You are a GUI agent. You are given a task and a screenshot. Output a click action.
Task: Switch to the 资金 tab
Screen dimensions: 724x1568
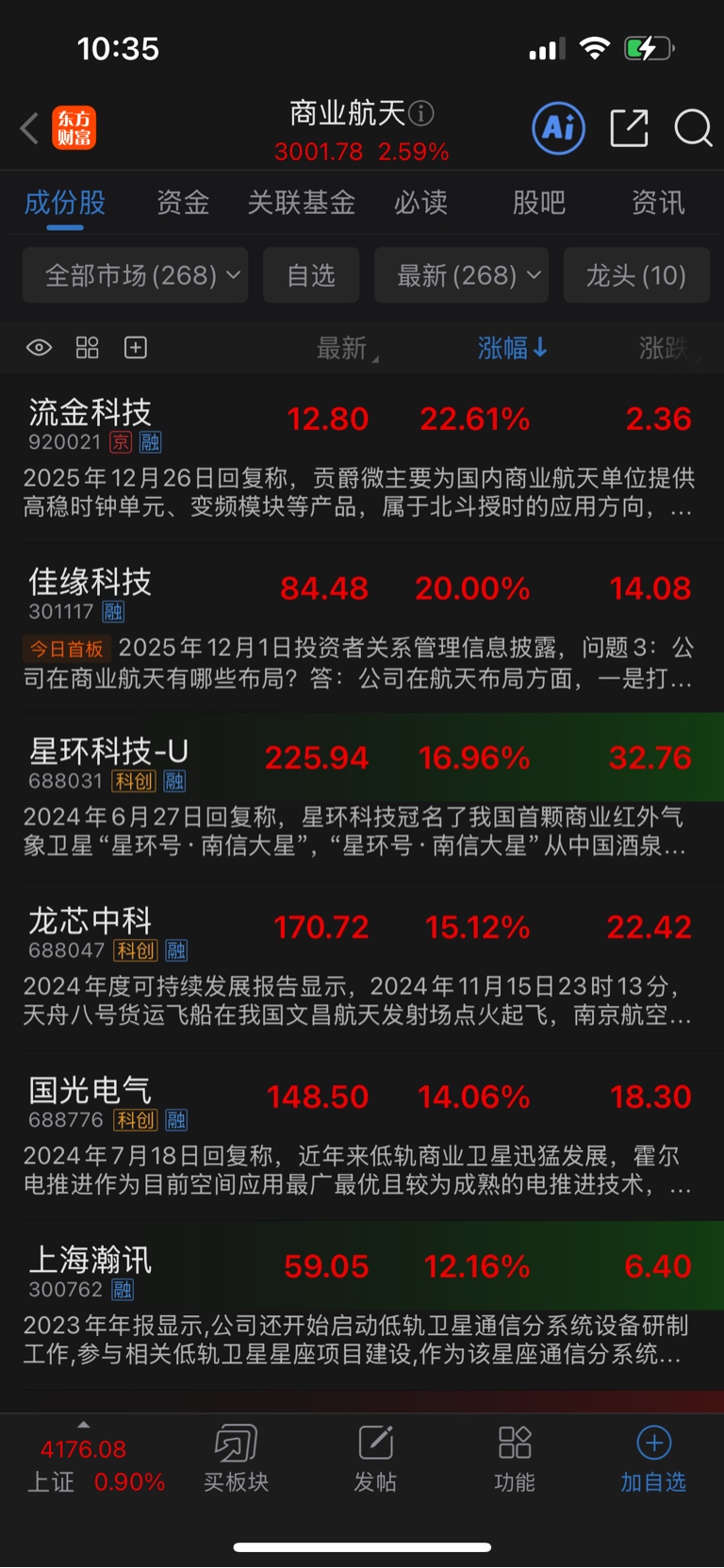(x=183, y=202)
